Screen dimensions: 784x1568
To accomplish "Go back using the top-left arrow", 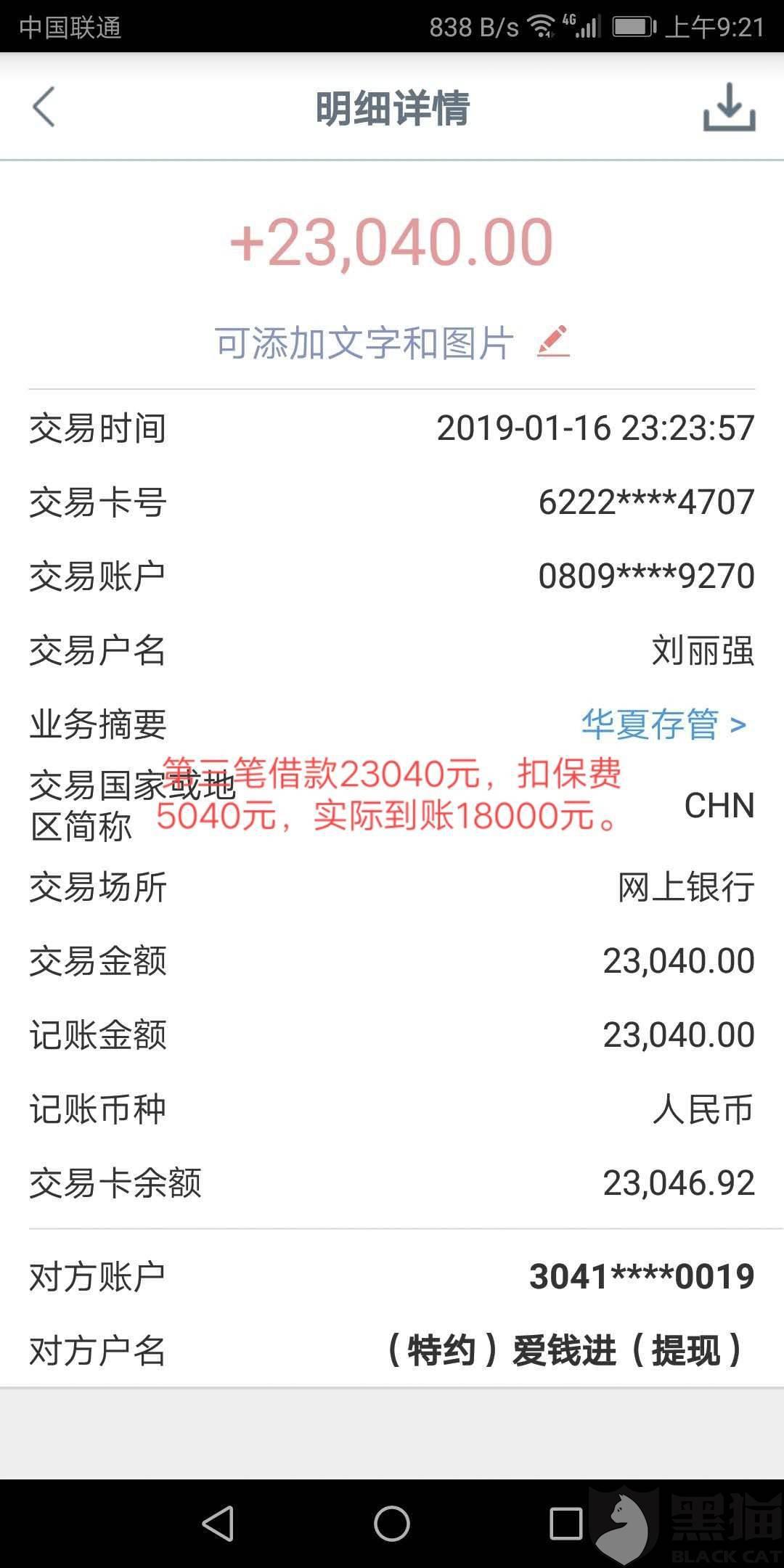I will [44, 107].
